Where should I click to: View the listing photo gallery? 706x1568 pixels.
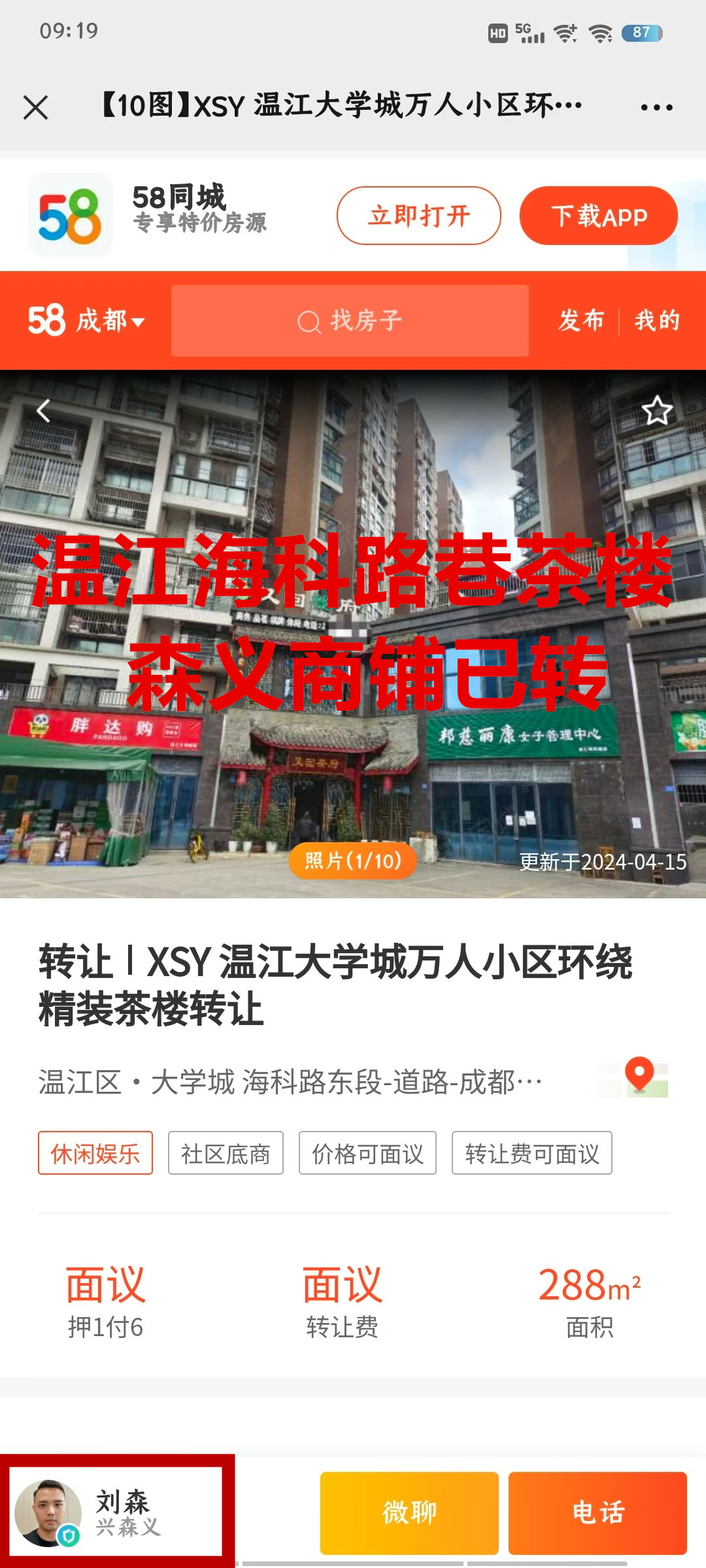[x=353, y=860]
